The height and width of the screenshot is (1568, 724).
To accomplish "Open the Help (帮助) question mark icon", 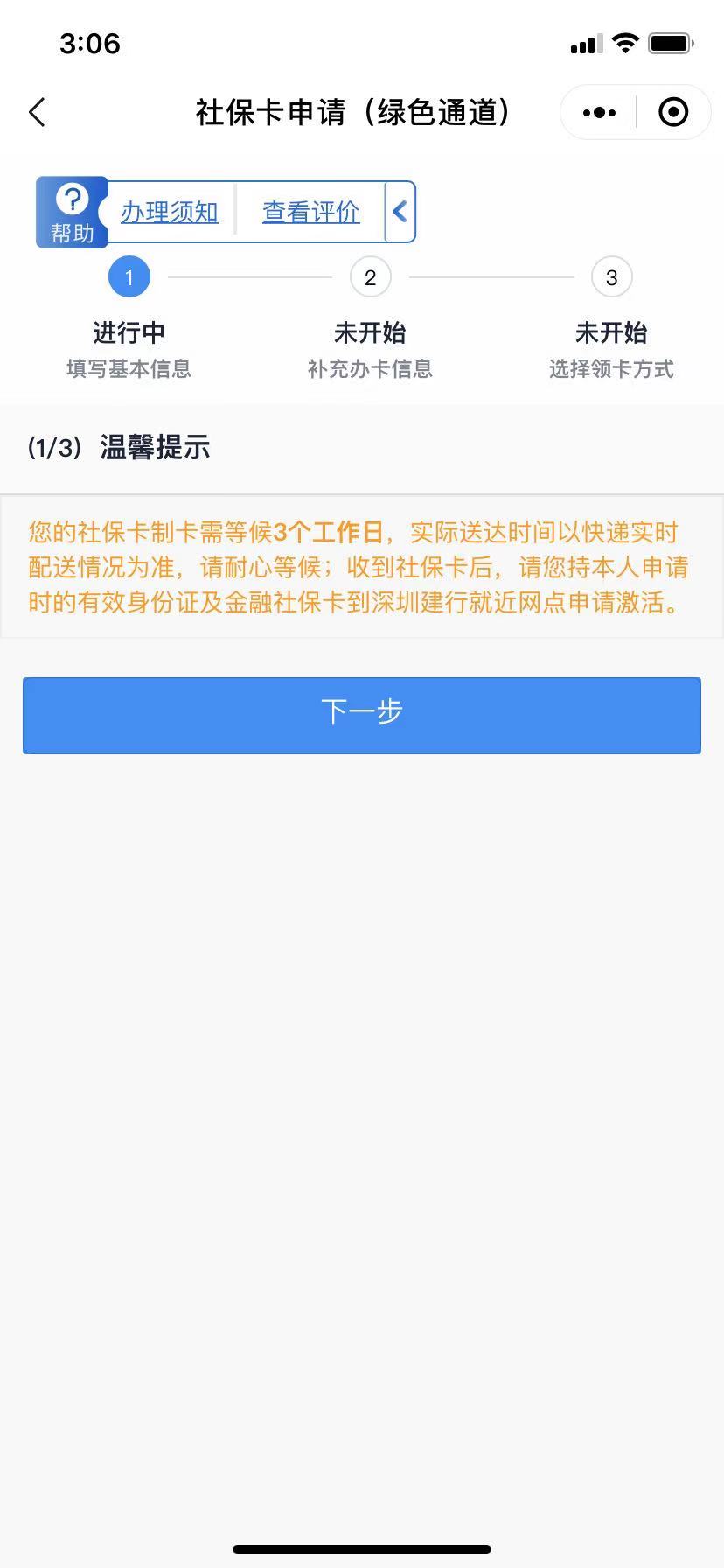I will point(72,199).
